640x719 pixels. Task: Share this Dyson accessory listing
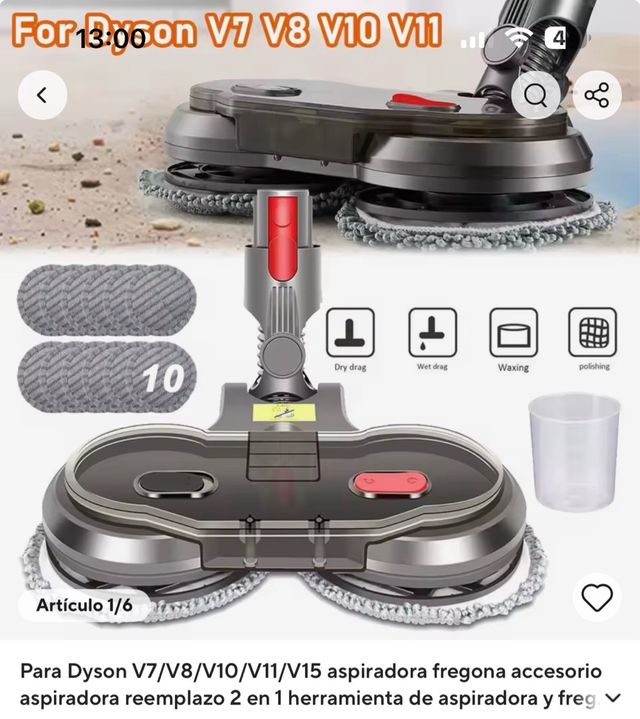coord(597,96)
